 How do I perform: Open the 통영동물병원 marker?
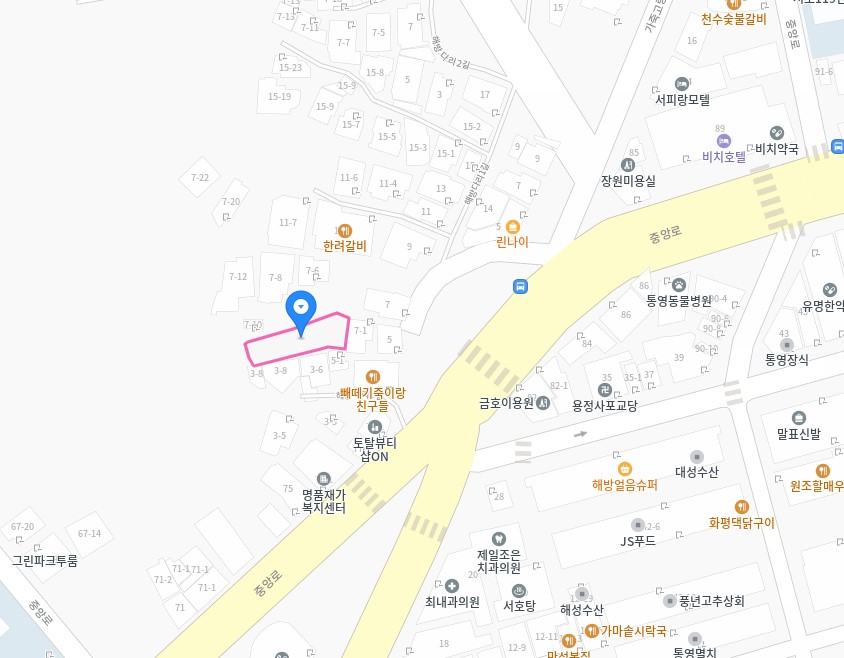coord(679,285)
